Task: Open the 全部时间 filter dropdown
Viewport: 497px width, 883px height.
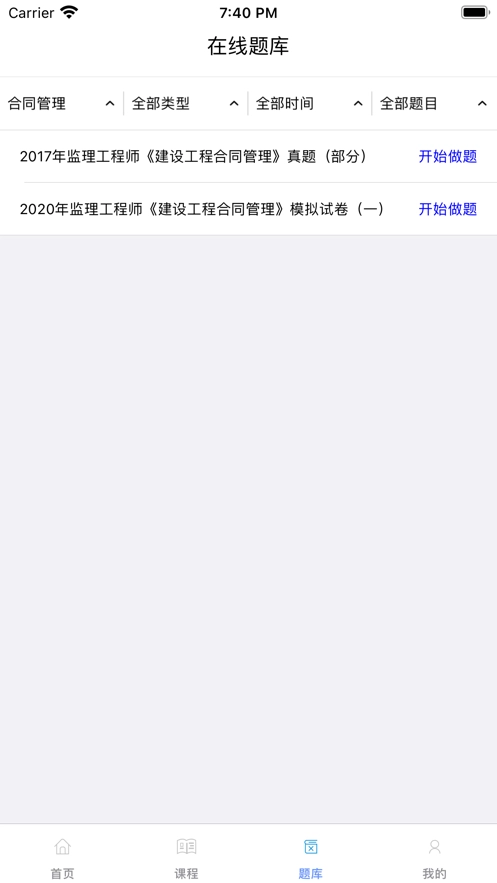Action: coord(310,104)
